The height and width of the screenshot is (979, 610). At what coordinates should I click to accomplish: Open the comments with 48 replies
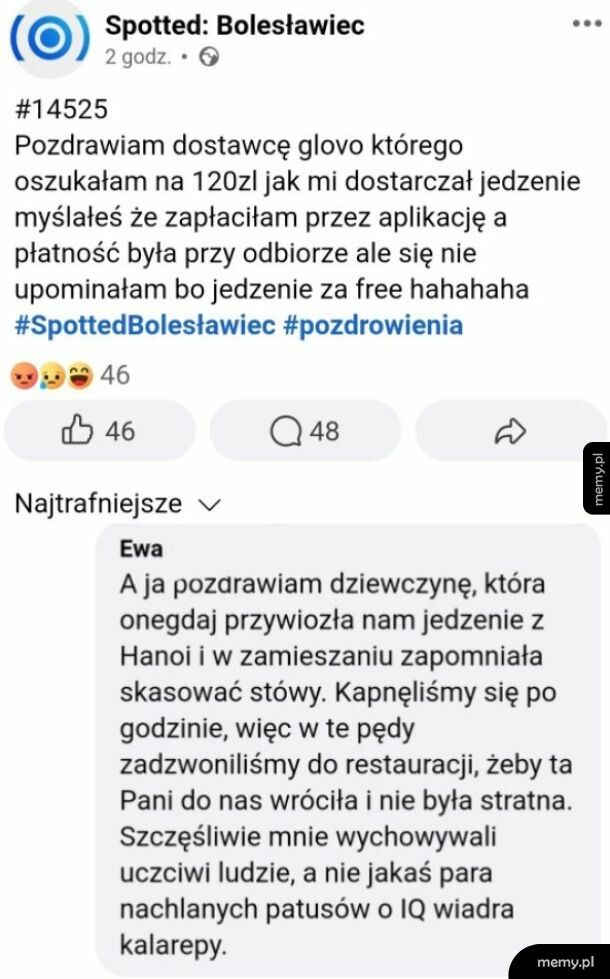305,431
